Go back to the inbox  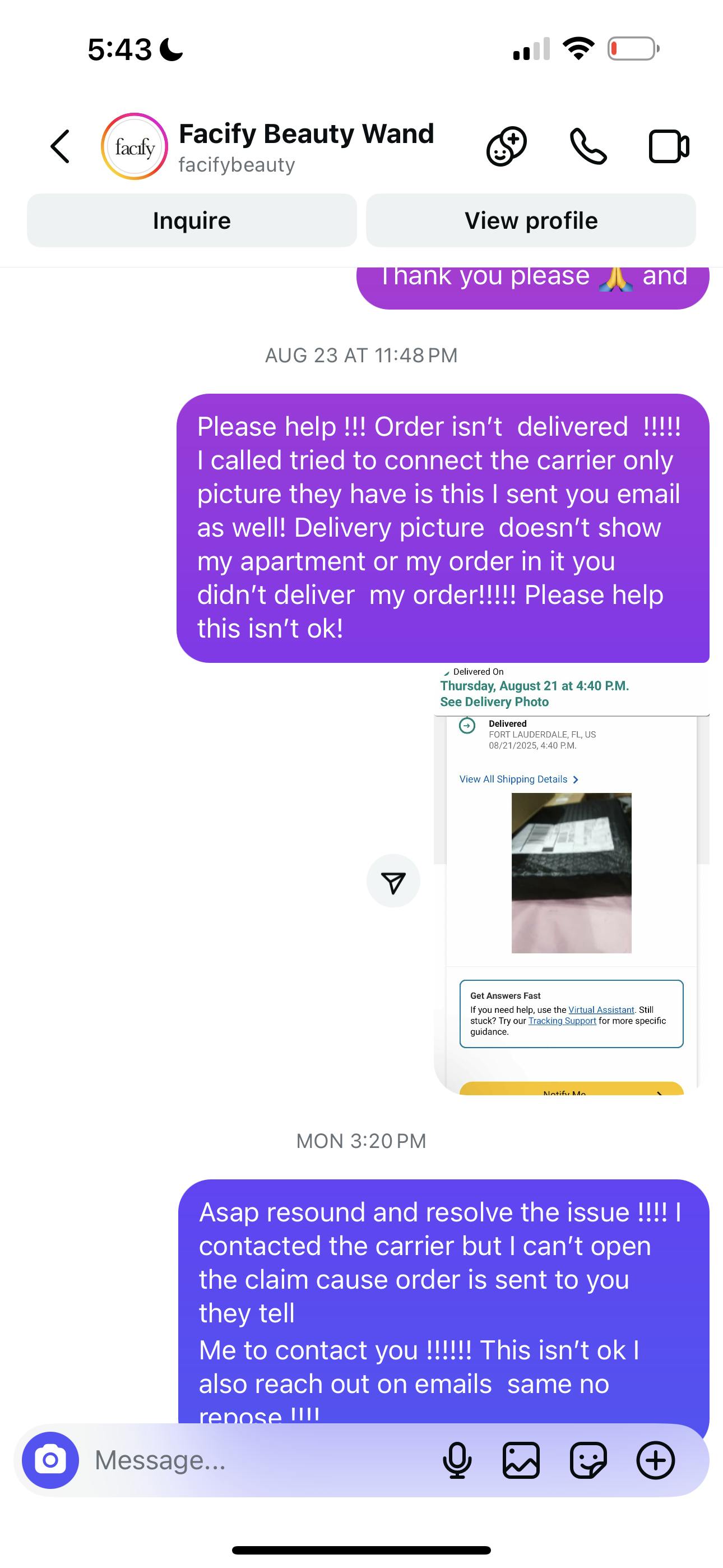[x=59, y=146]
